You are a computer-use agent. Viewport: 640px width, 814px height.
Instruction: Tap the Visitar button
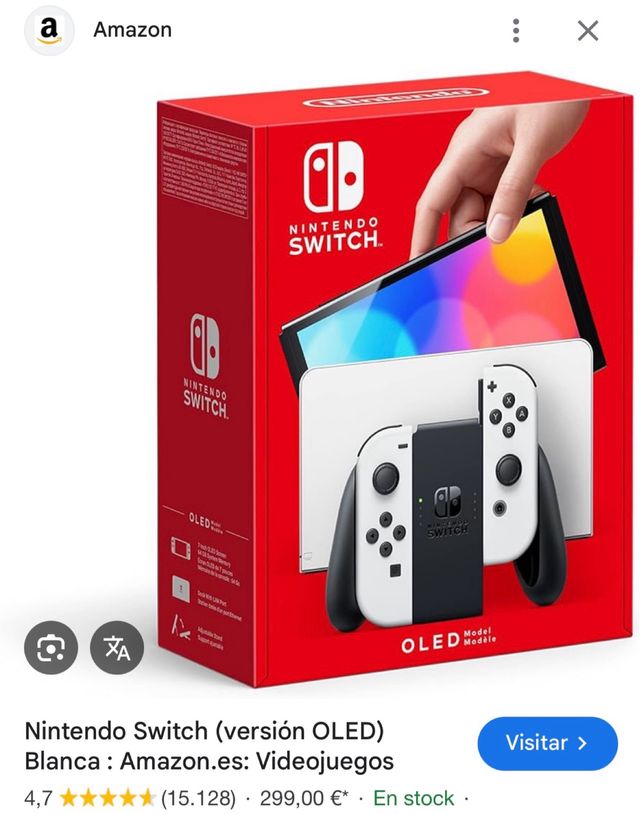[547, 743]
